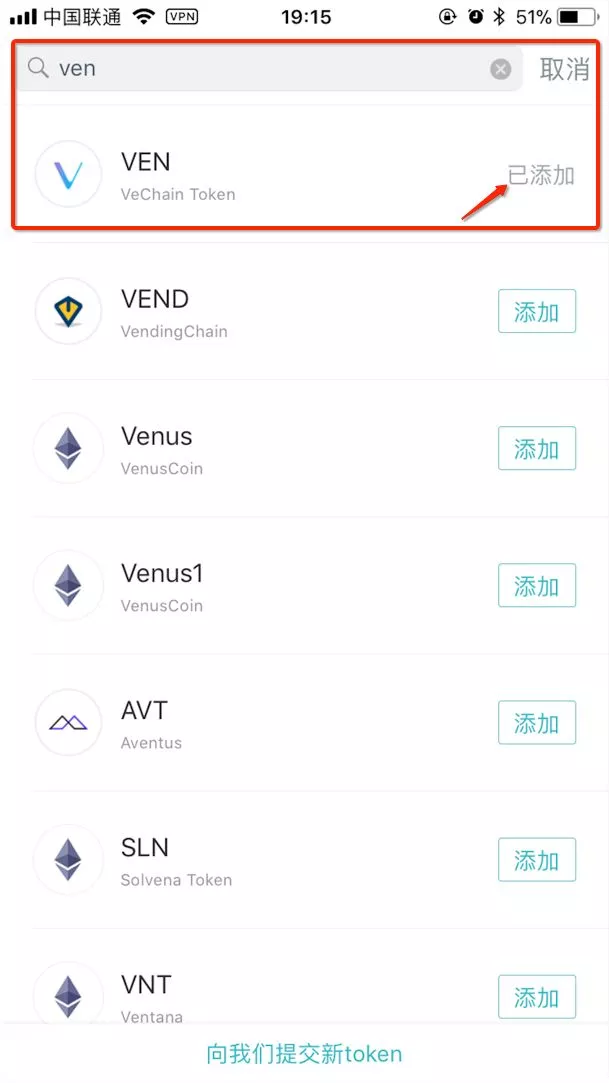Add the VNT Ventana token
This screenshot has width=609, height=1083.
click(x=536, y=997)
